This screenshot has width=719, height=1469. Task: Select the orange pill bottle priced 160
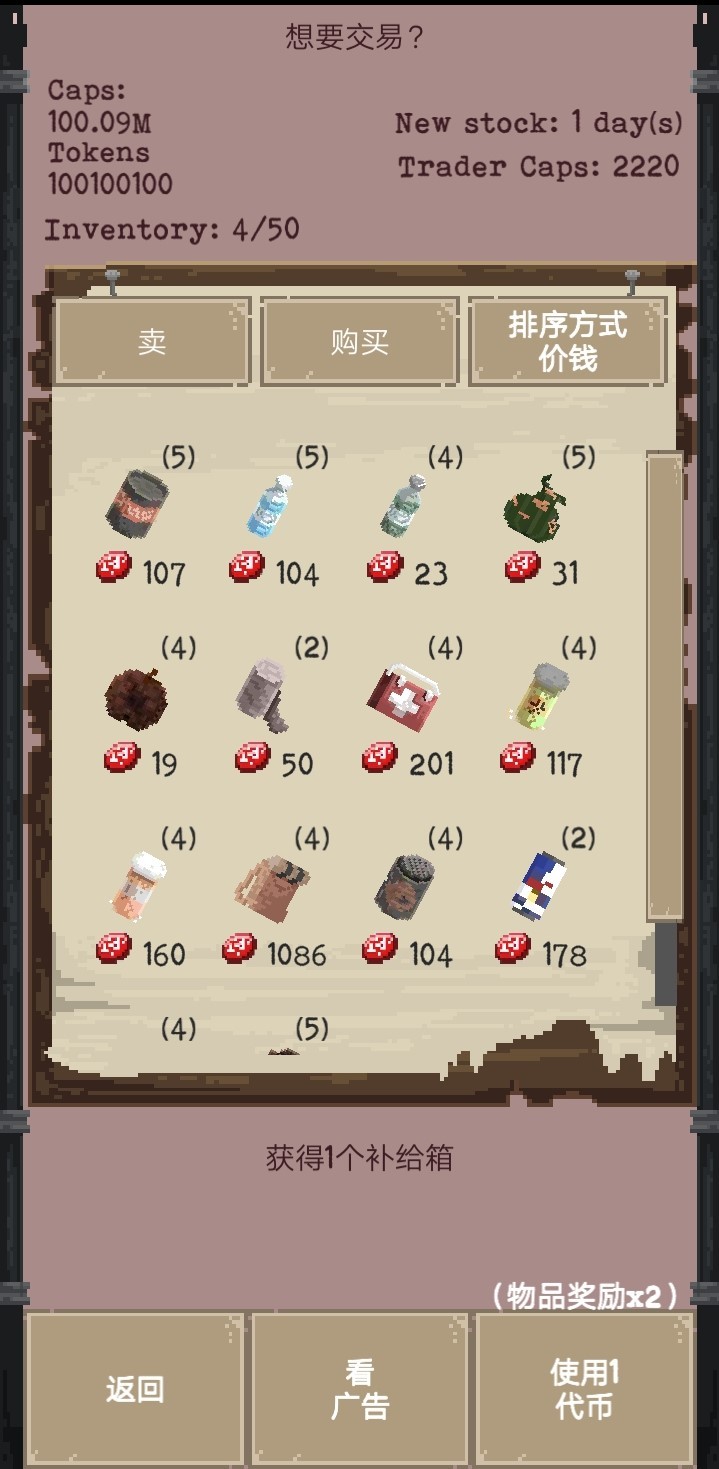[x=138, y=887]
